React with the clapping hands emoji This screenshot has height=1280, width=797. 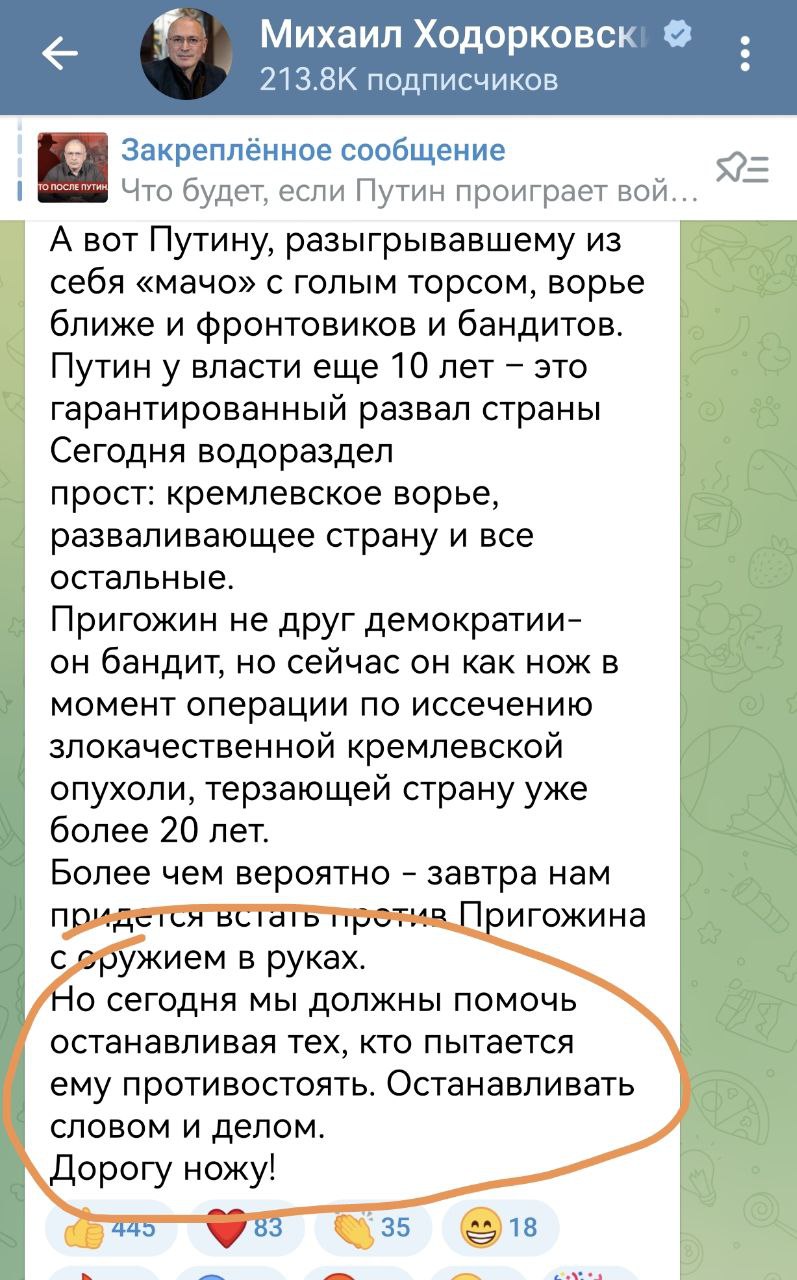pos(374,1227)
